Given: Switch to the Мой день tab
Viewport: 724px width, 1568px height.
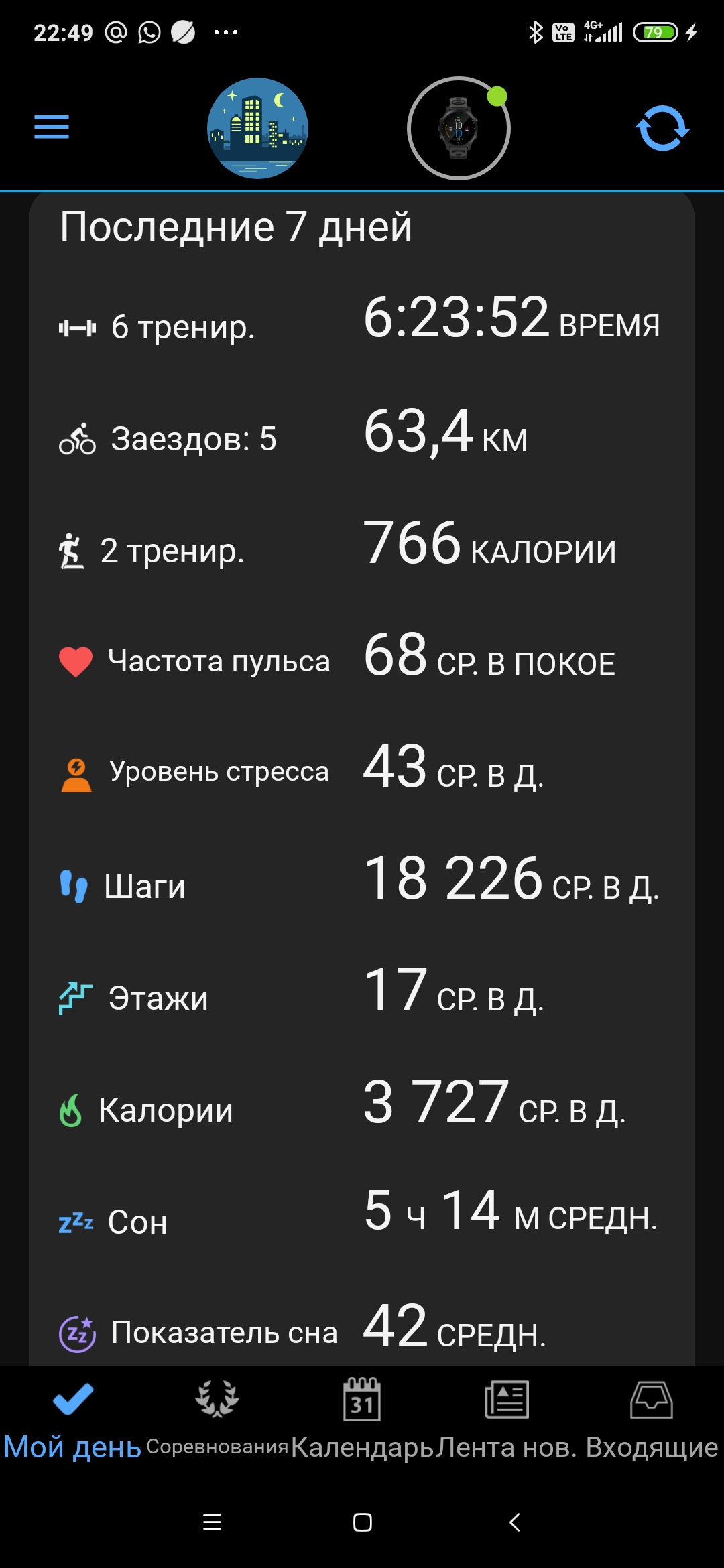Looking at the screenshot, I should coord(72,1415).
